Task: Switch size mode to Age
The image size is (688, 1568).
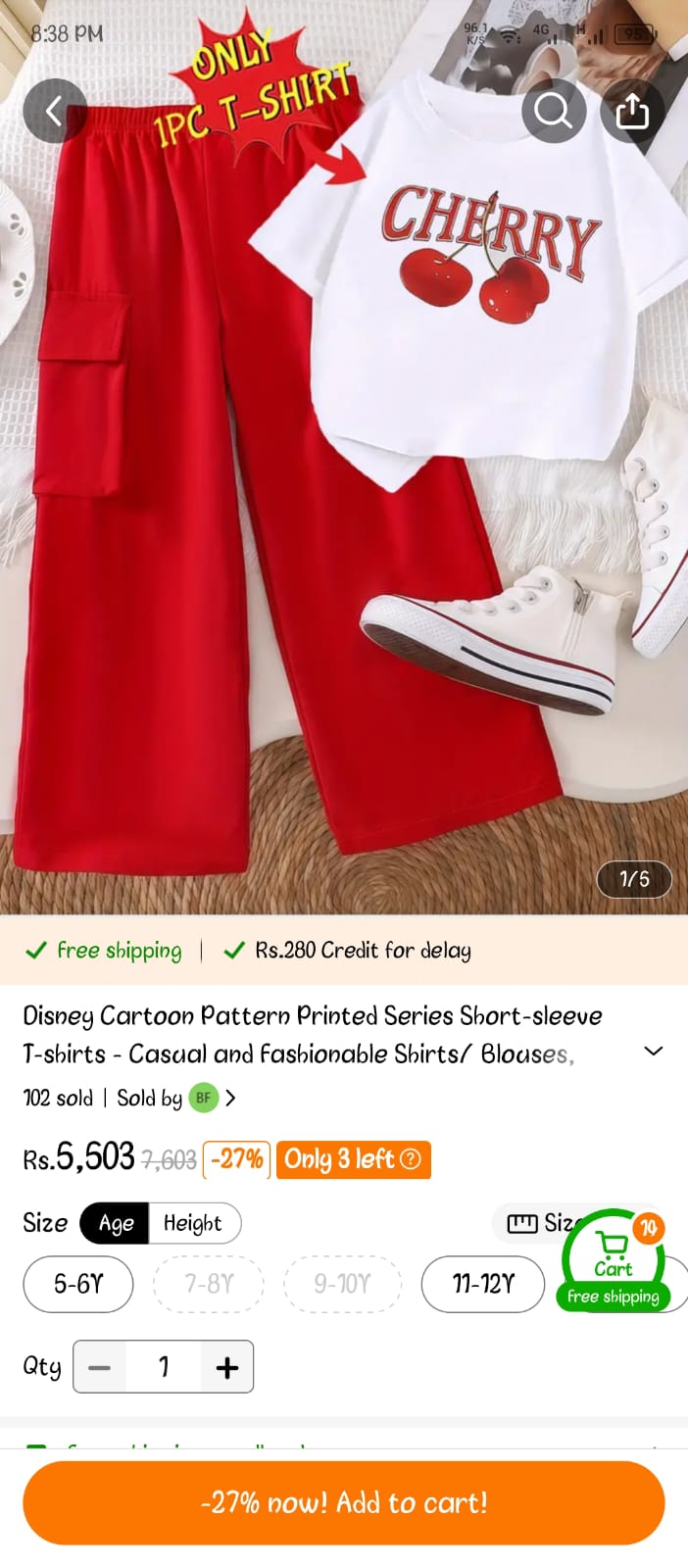Action: pos(115,1223)
